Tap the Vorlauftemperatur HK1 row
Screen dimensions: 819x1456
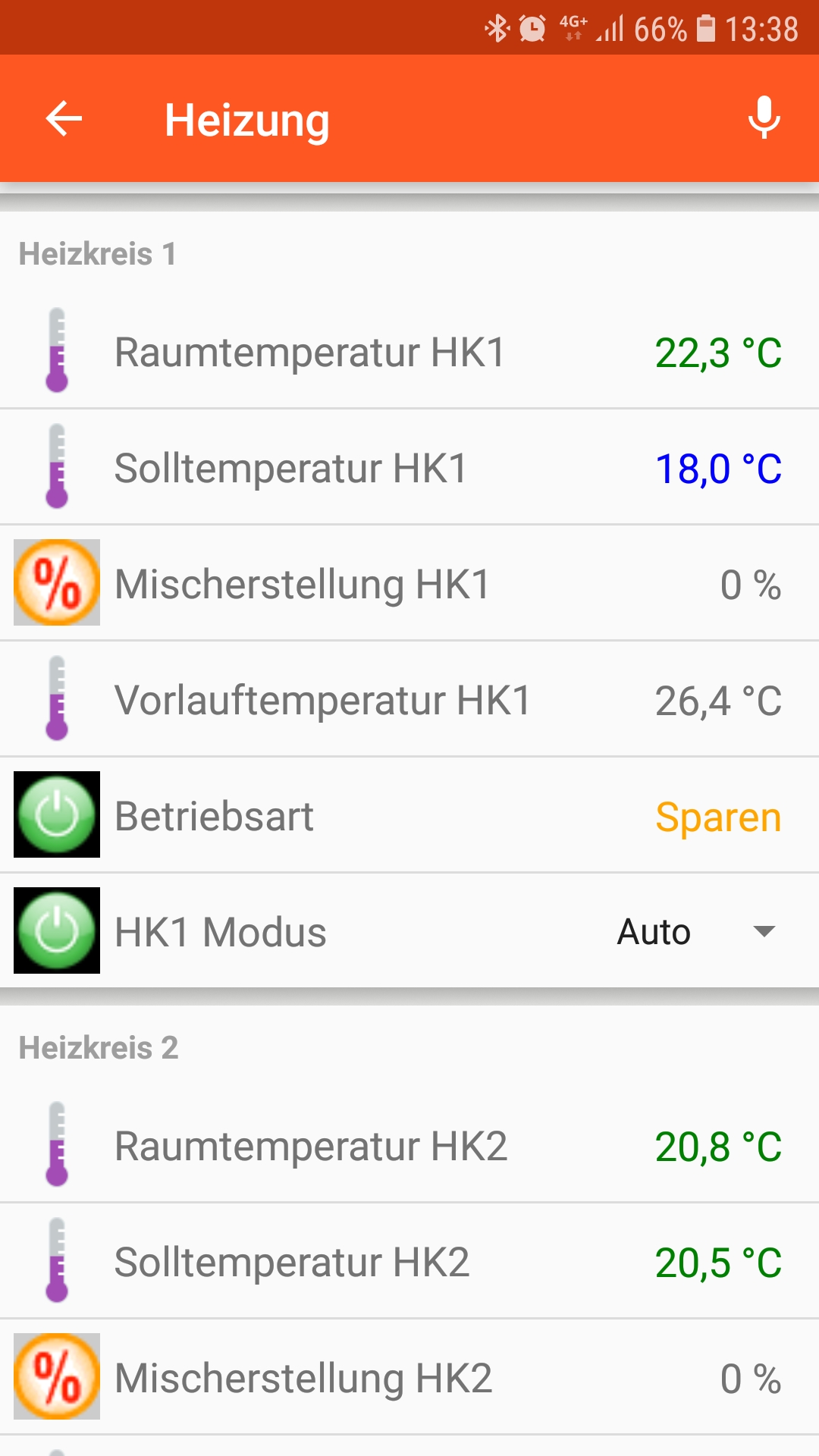click(x=409, y=699)
